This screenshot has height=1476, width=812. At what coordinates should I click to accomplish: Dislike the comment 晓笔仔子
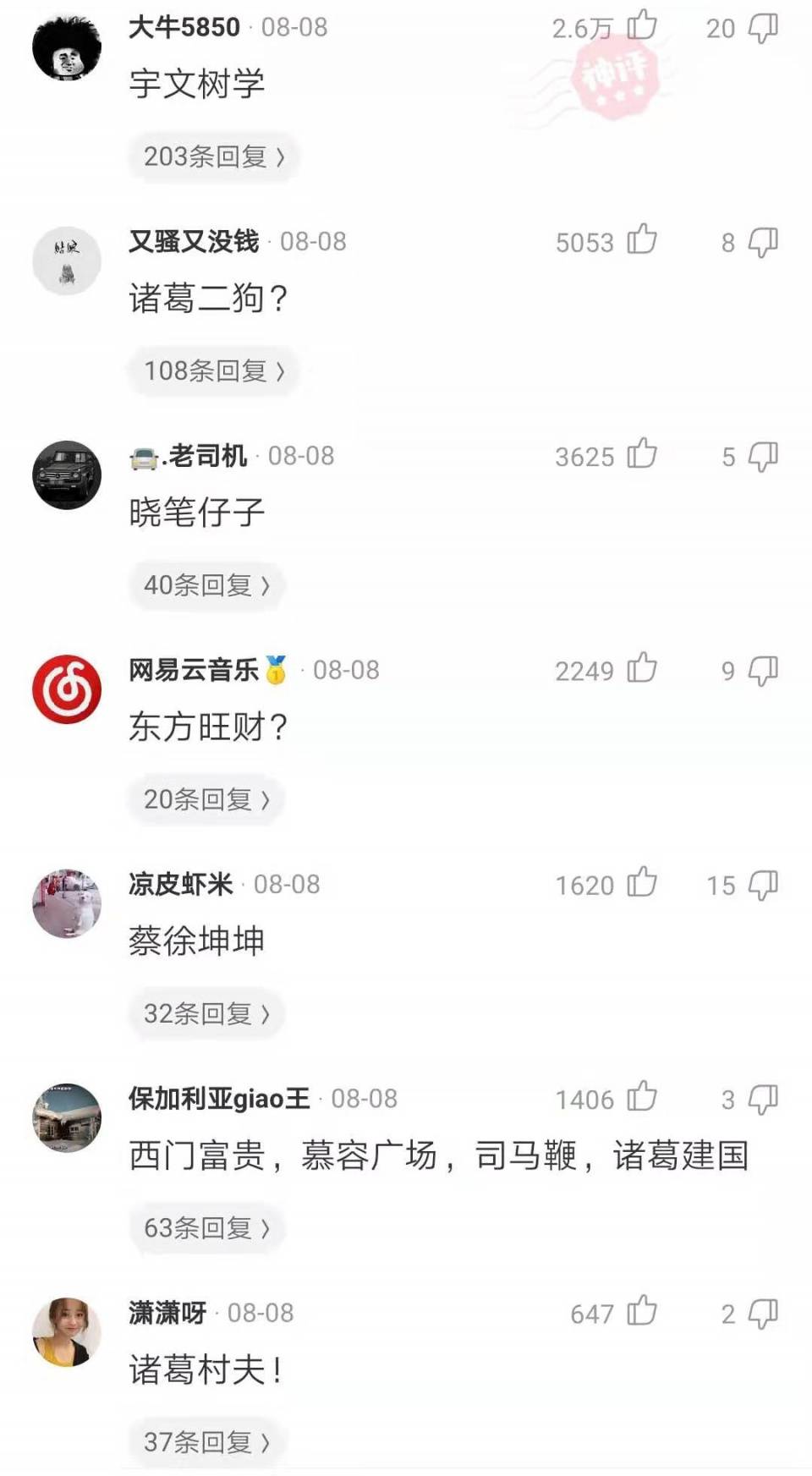[763, 457]
